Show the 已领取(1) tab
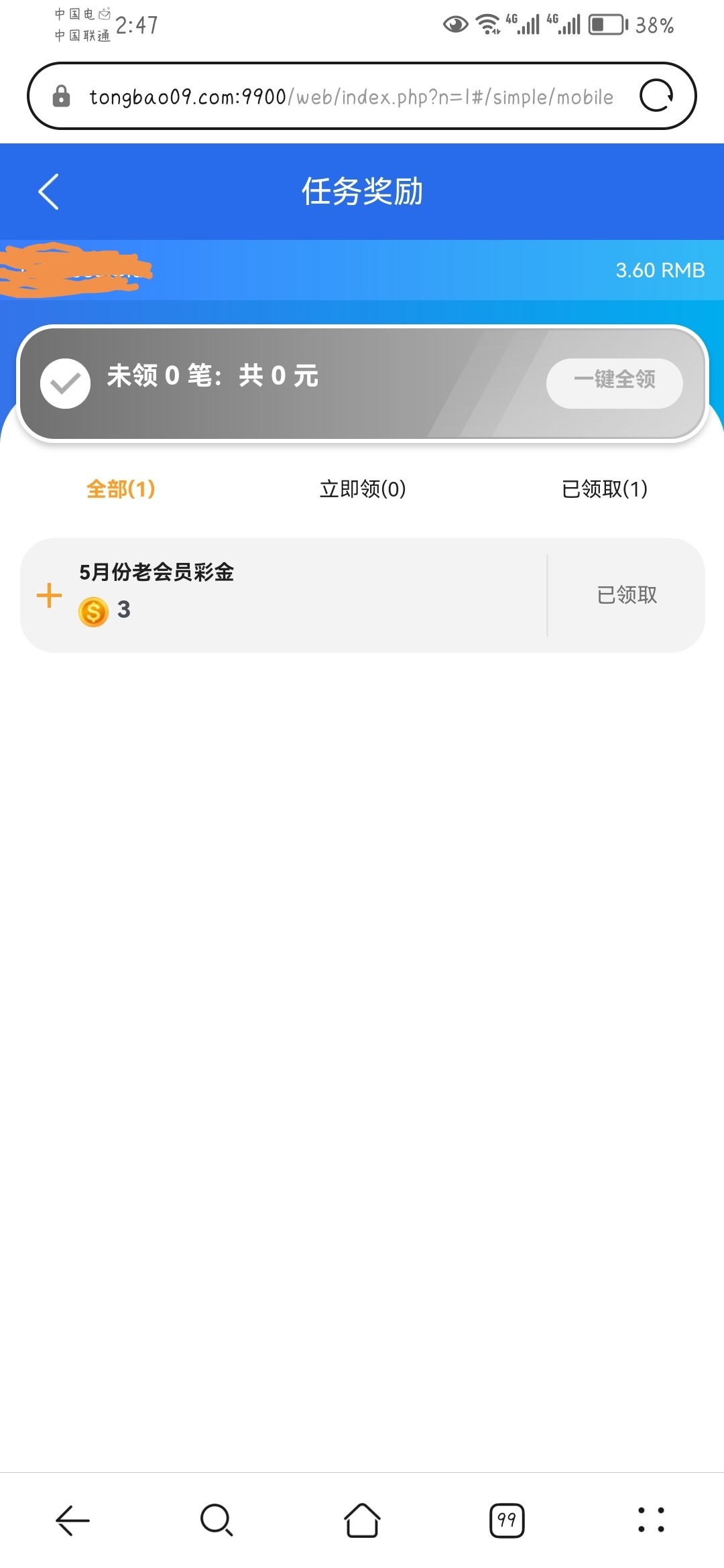The height and width of the screenshot is (1568, 724). point(605,489)
